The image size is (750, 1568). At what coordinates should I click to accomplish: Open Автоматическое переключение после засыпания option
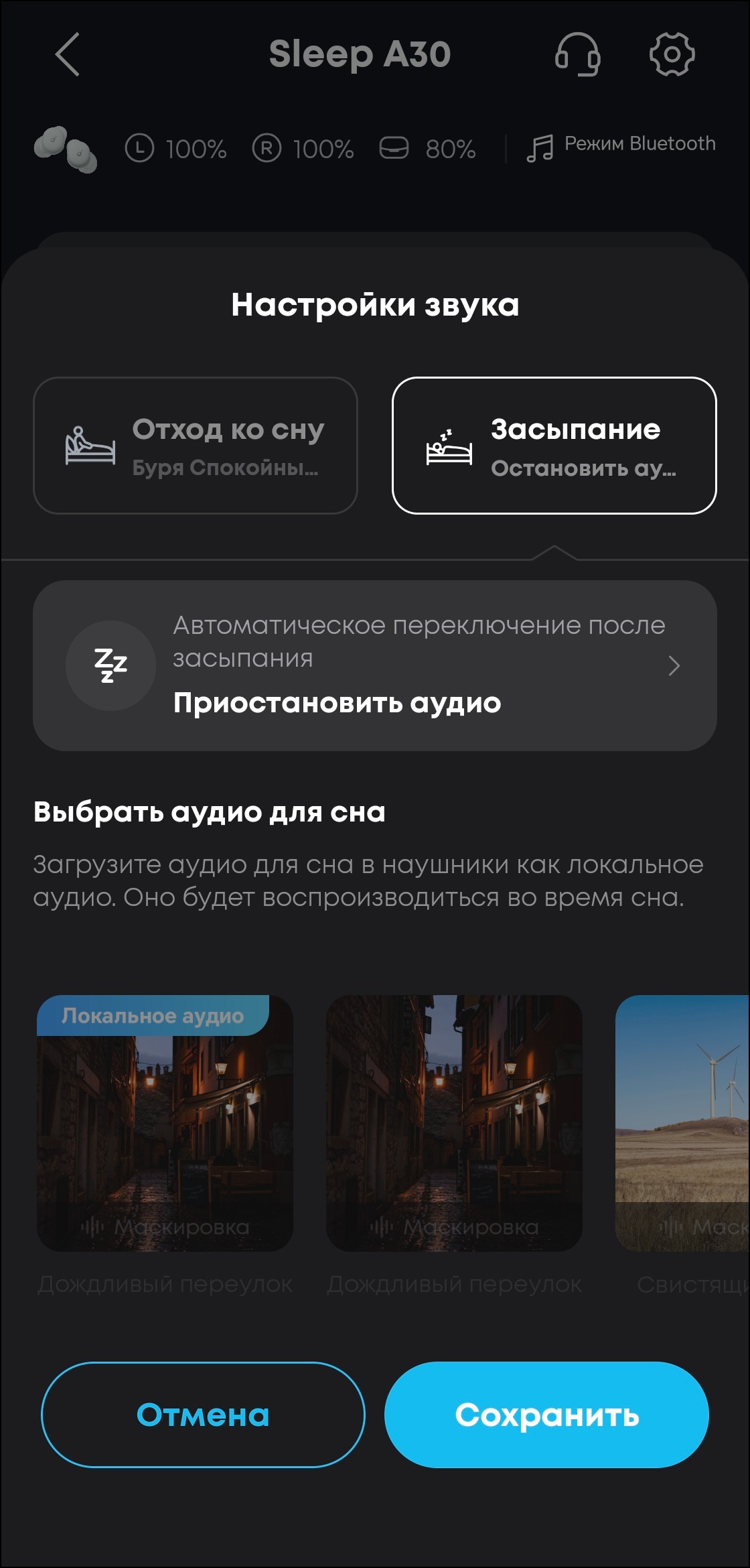click(375, 665)
